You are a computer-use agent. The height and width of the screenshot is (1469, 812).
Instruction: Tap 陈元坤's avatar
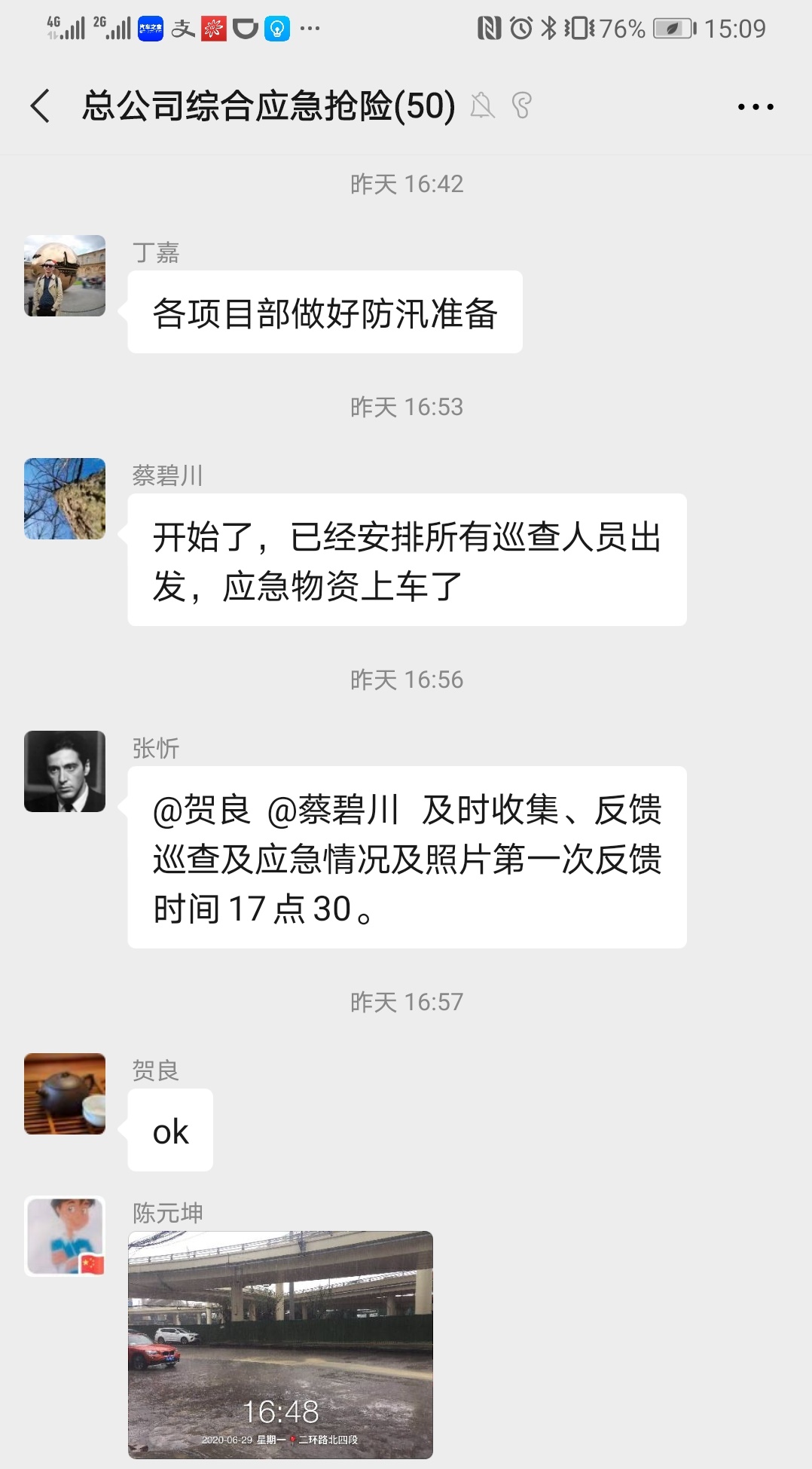pos(65,1236)
